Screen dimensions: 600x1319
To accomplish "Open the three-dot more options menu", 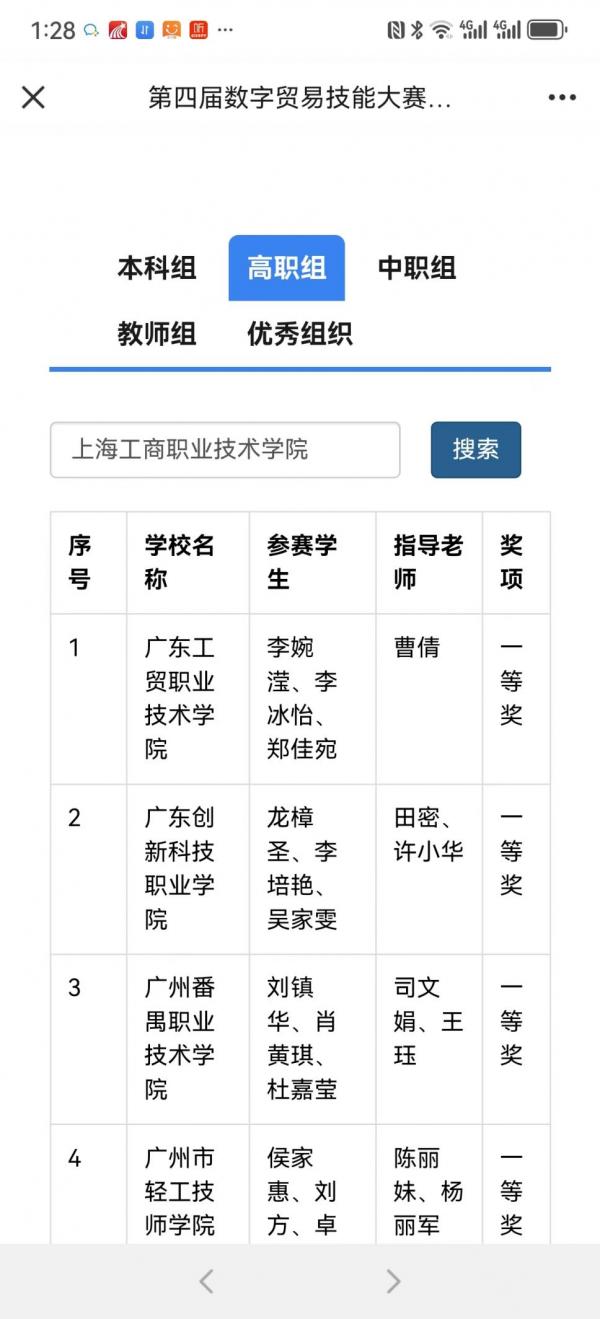I will [x=562, y=97].
